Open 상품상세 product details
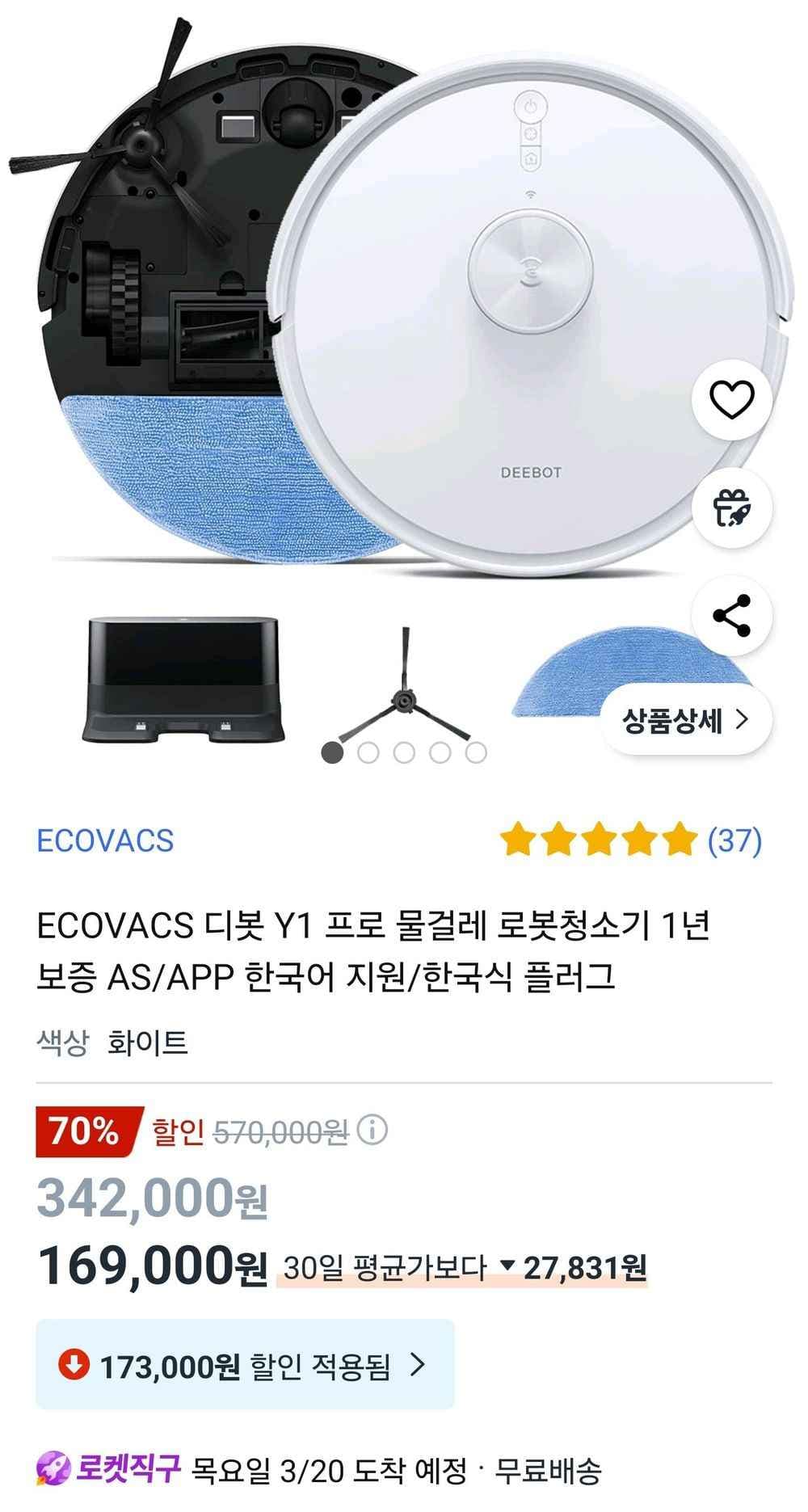808x1512 pixels. pyautogui.click(x=685, y=719)
